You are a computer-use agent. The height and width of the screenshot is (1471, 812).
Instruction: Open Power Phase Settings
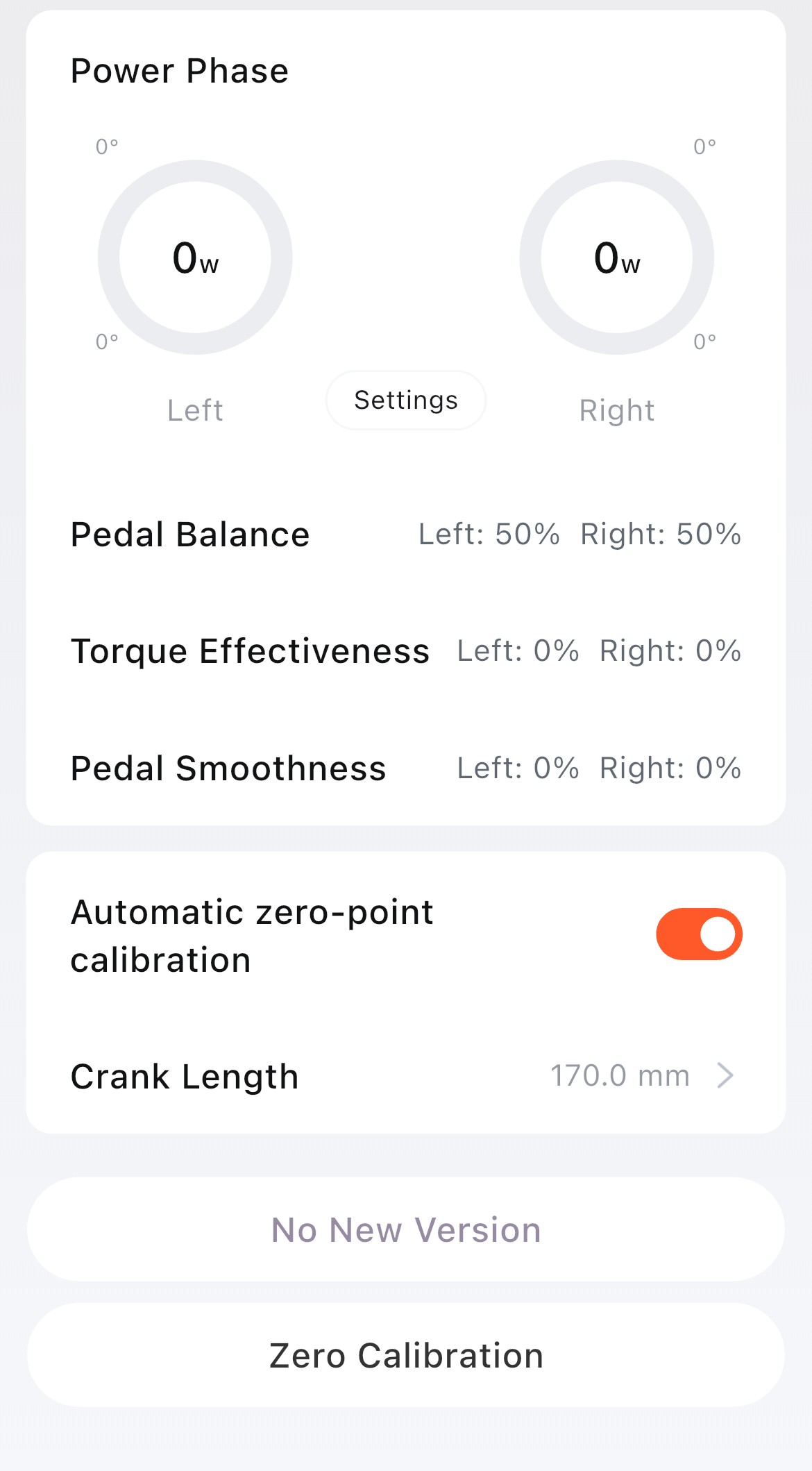point(406,401)
